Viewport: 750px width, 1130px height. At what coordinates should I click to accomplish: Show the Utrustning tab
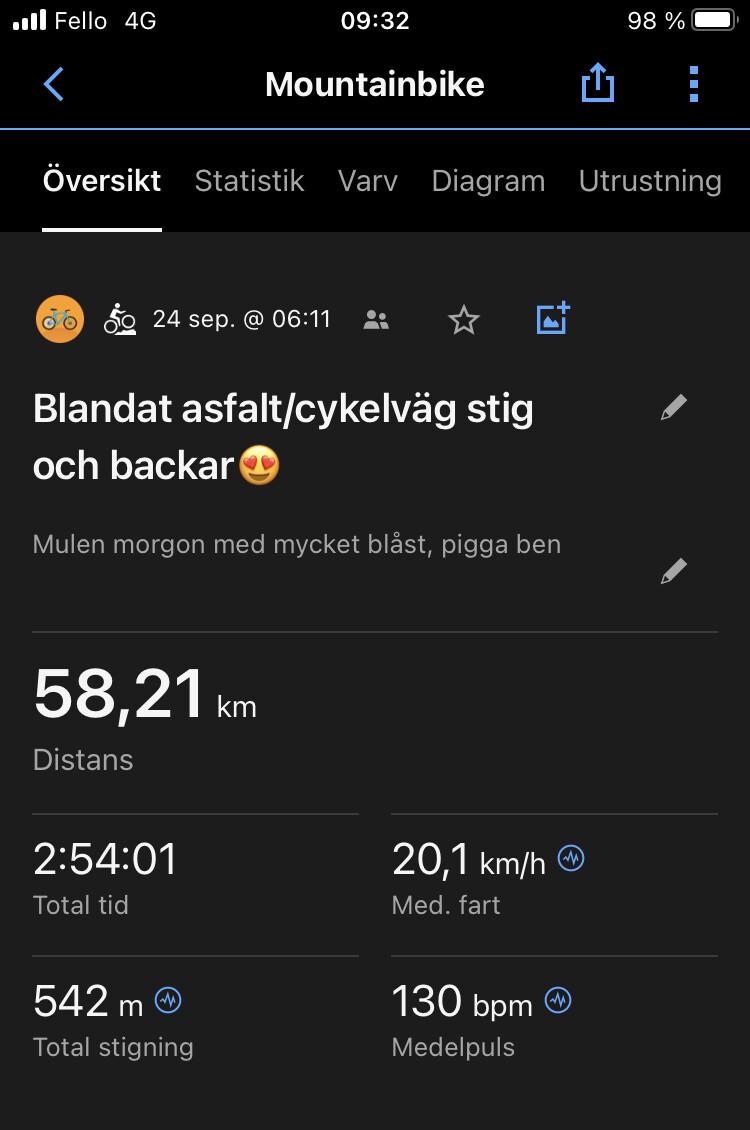650,181
